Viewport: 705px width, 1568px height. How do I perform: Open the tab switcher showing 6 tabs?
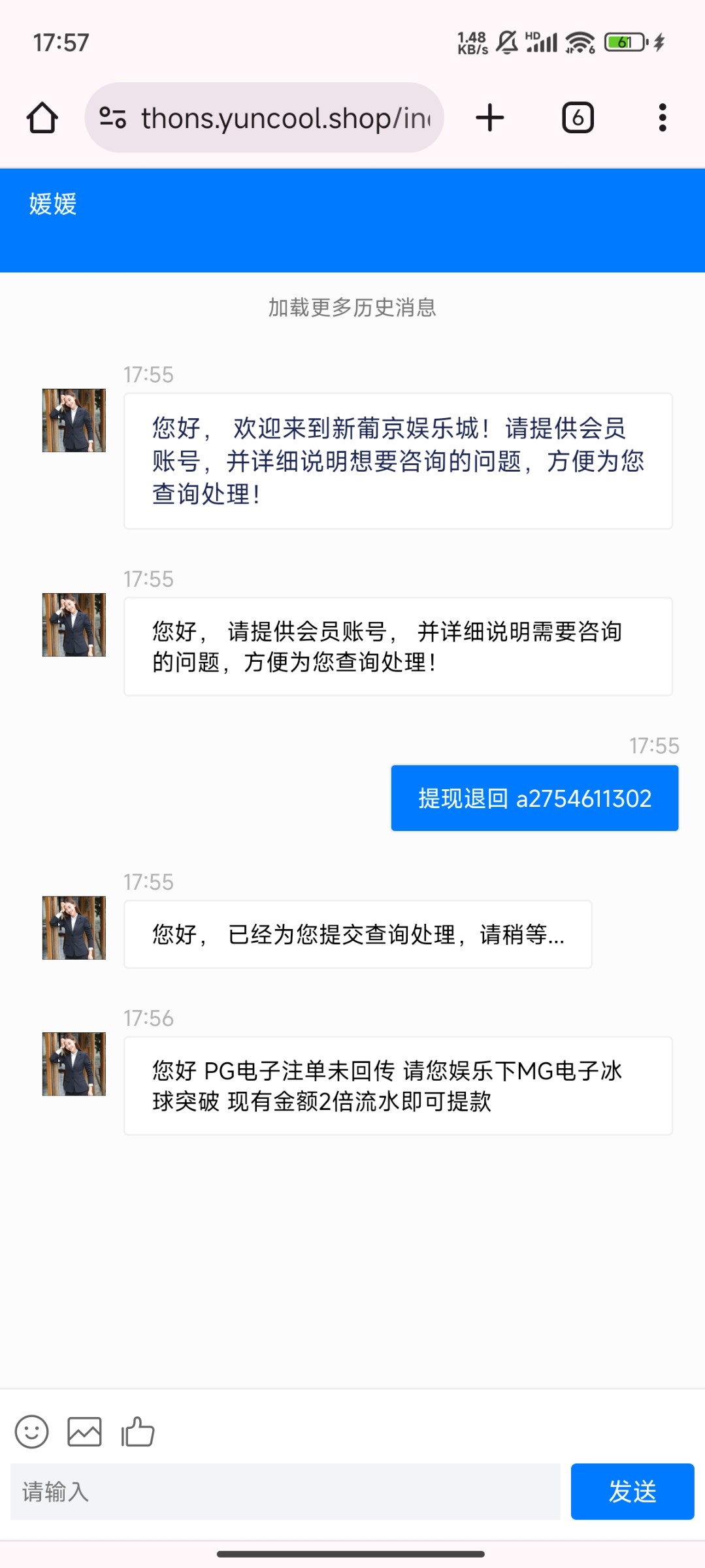578,118
